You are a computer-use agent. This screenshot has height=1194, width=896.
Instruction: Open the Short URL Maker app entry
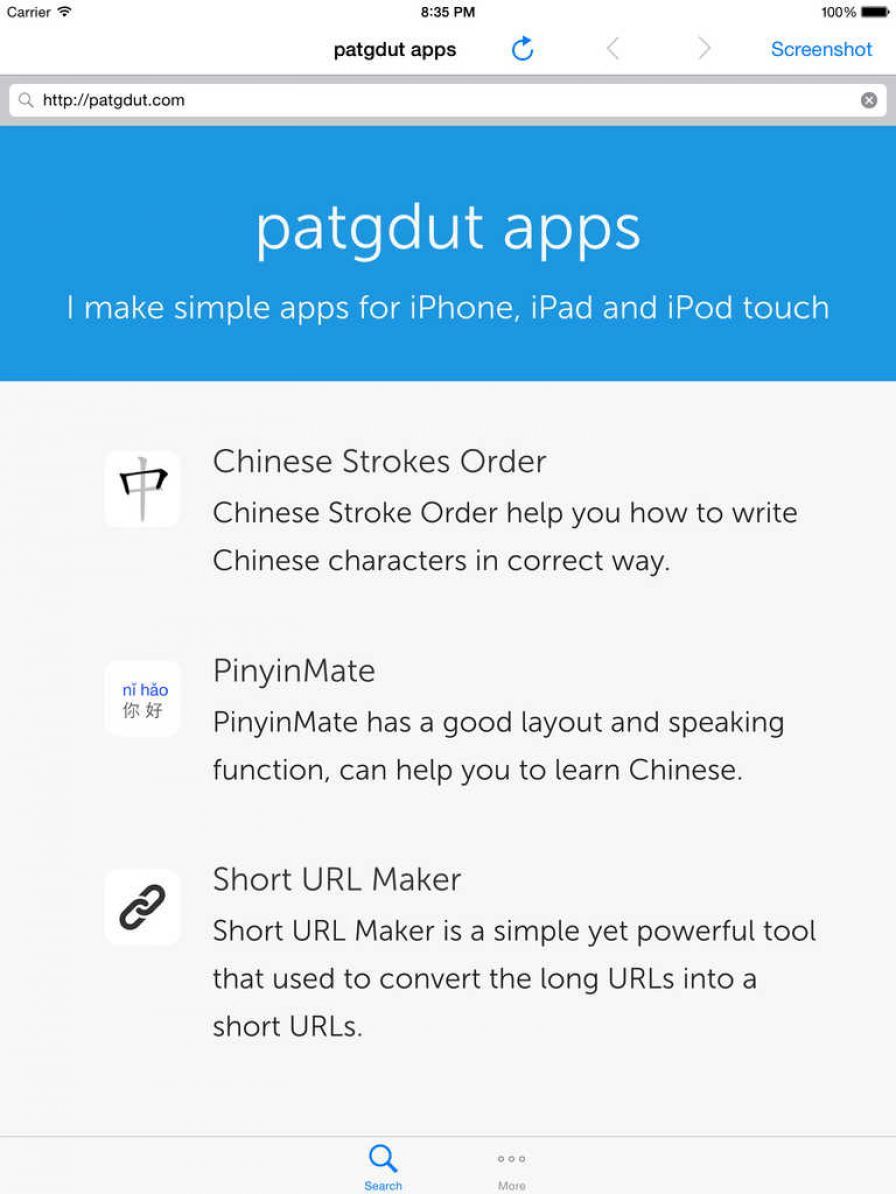click(x=336, y=880)
